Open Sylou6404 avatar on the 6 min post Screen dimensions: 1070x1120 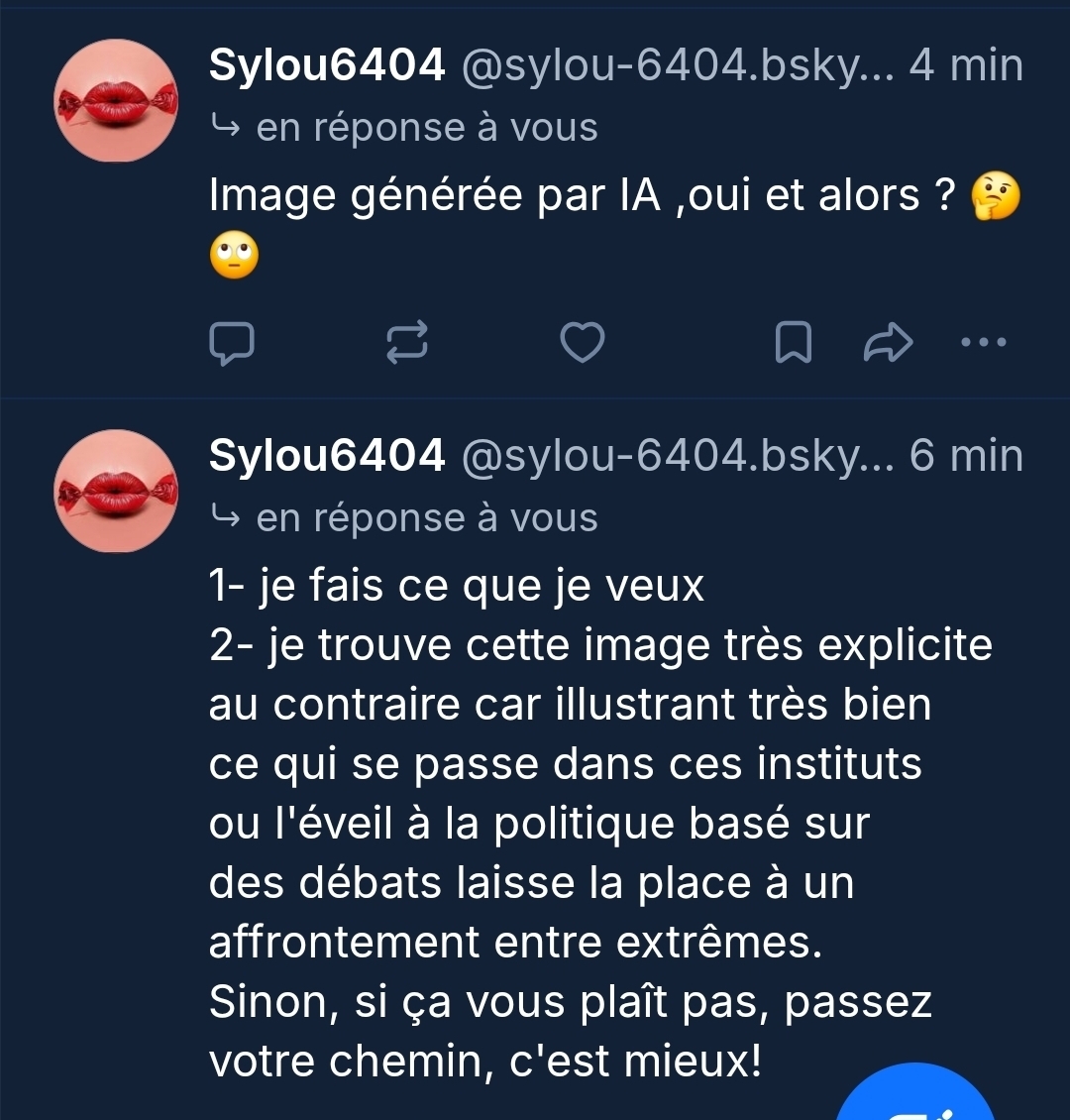click(x=116, y=492)
